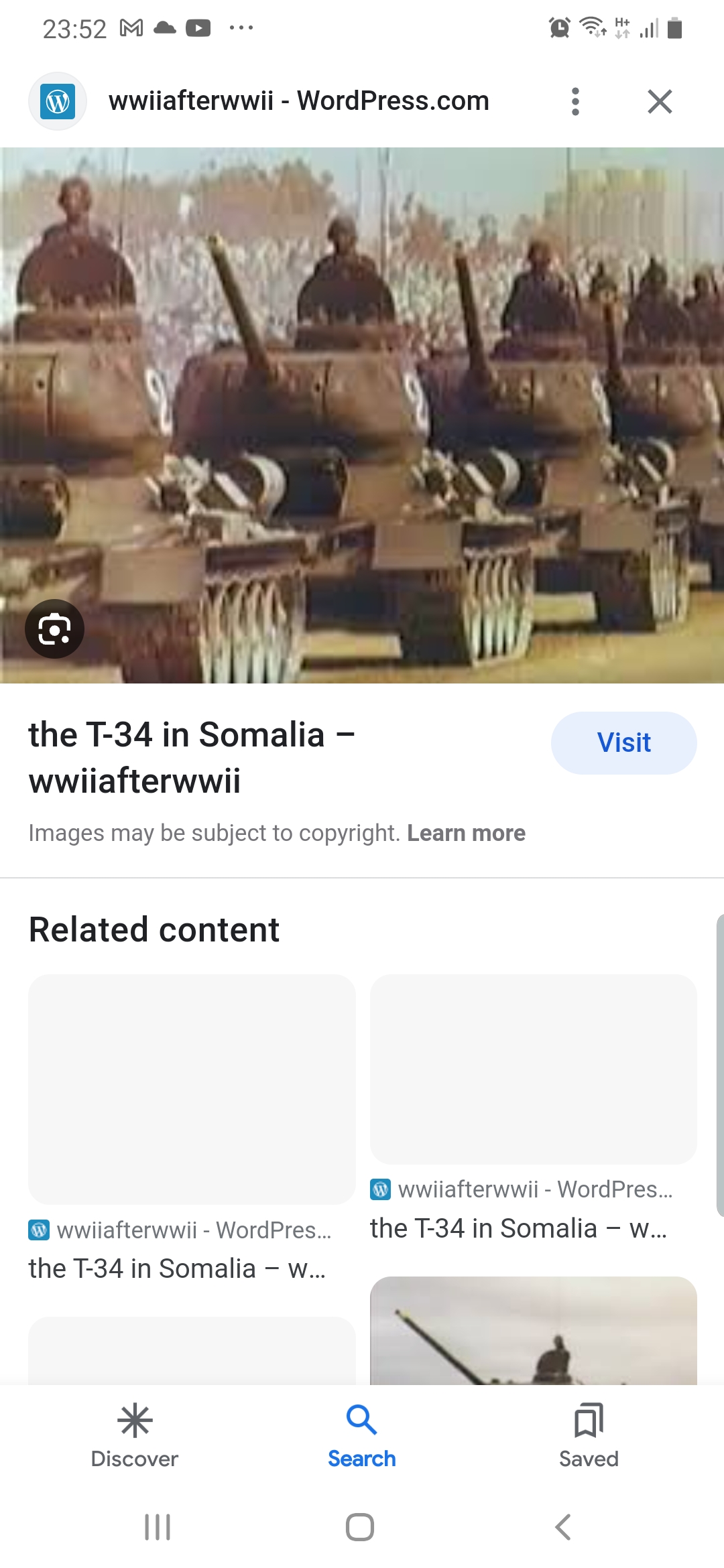The width and height of the screenshot is (724, 1568).
Task: Close the image viewer
Action: click(x=660, y=101)
